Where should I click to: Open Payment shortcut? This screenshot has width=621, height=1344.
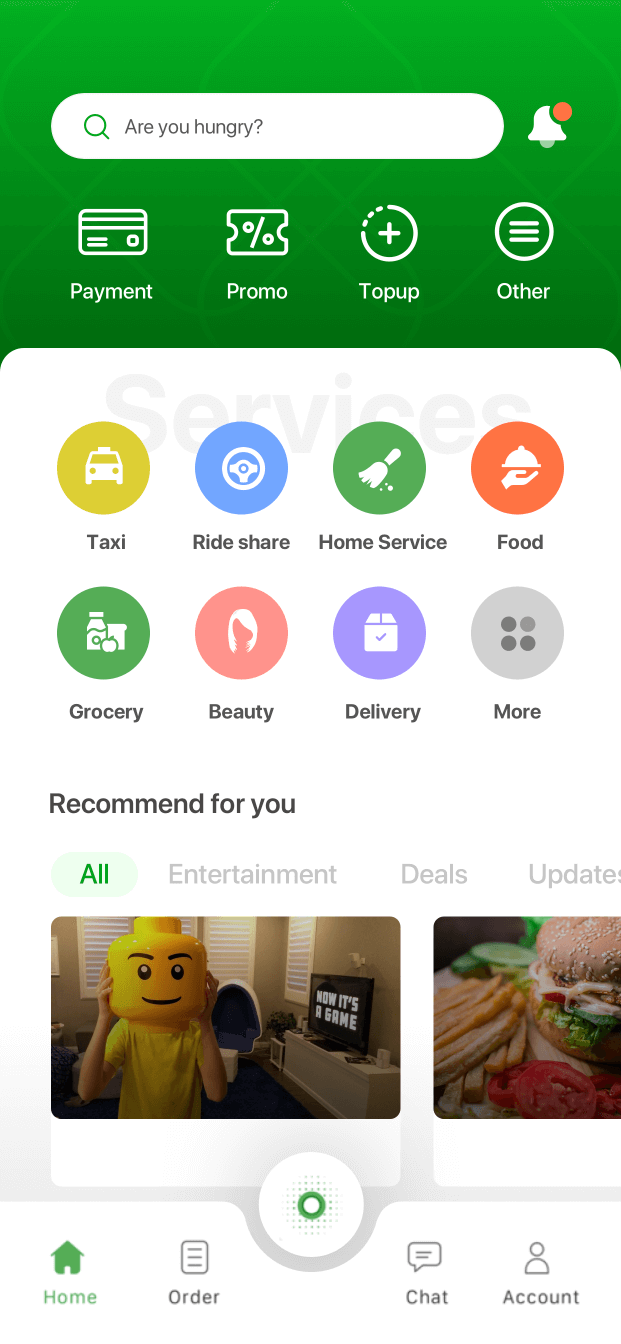[112, 253]
